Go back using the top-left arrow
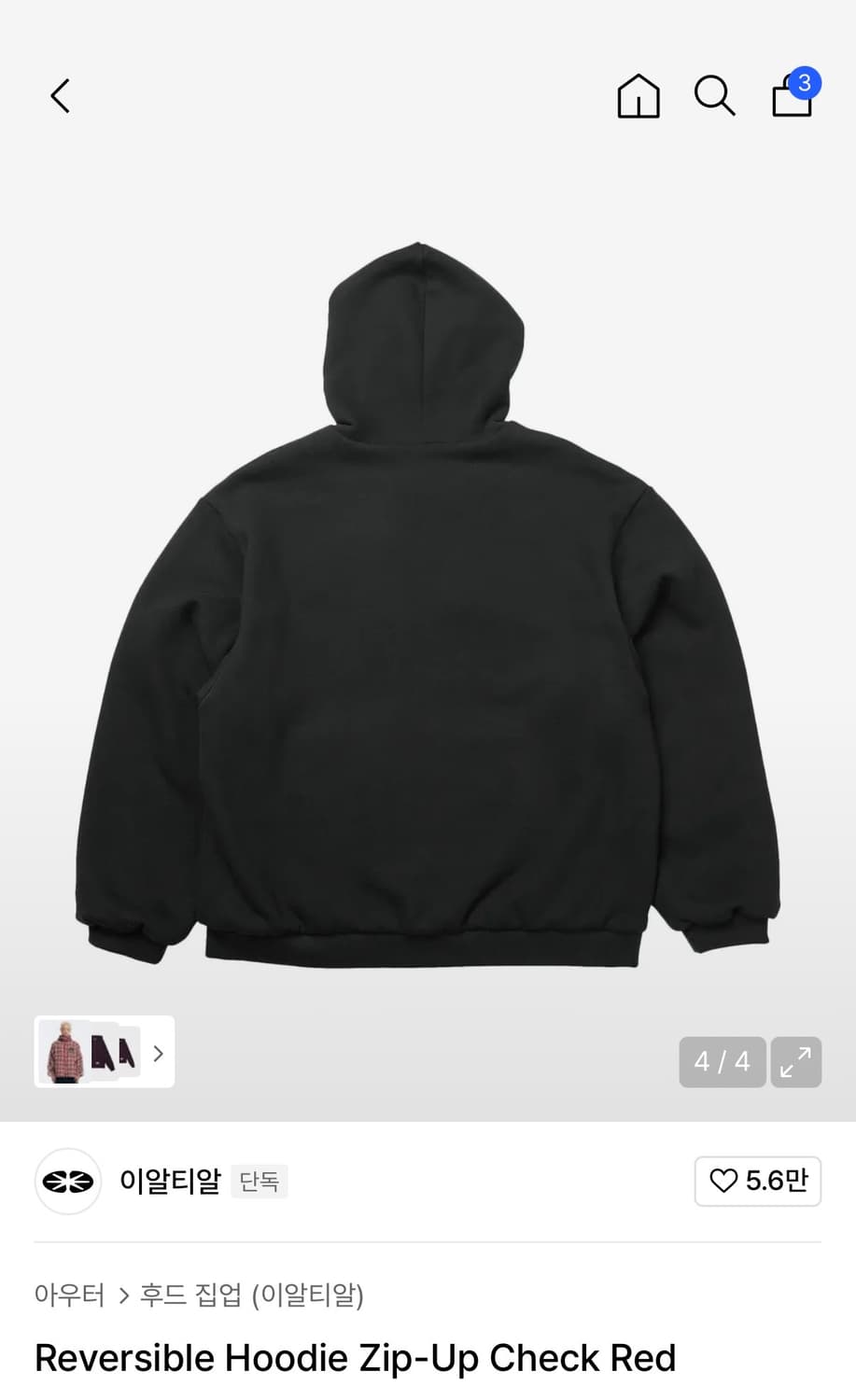The height and width of the screenshot is (1400, 856). [x=61, y=95]
